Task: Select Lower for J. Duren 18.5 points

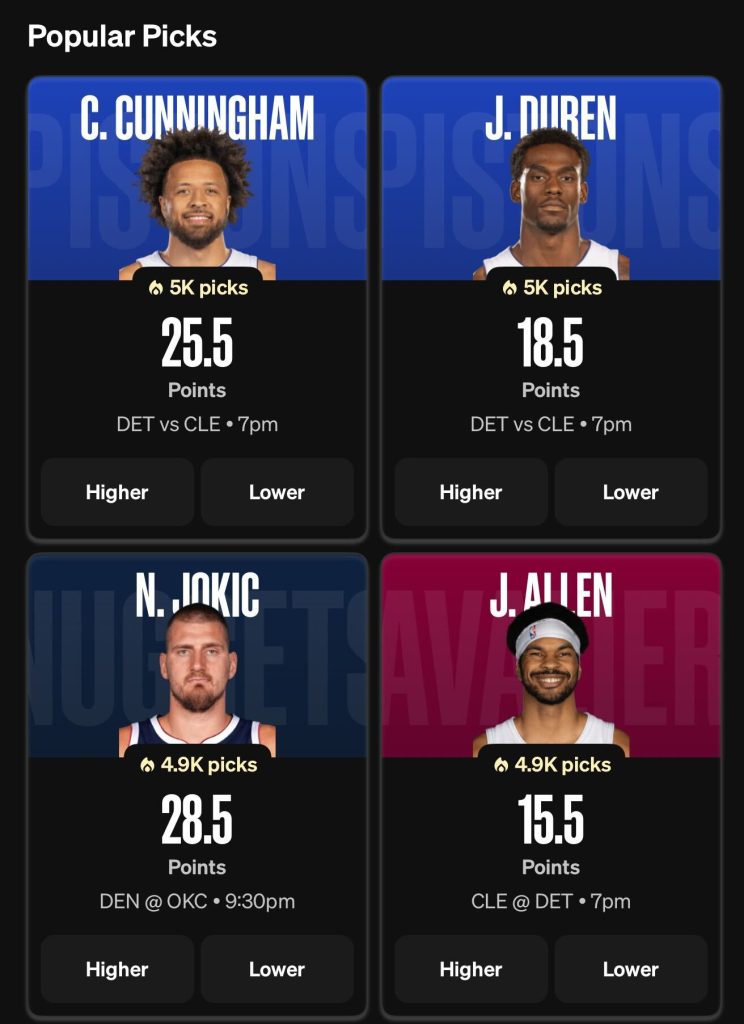Action: coord(631,492)
